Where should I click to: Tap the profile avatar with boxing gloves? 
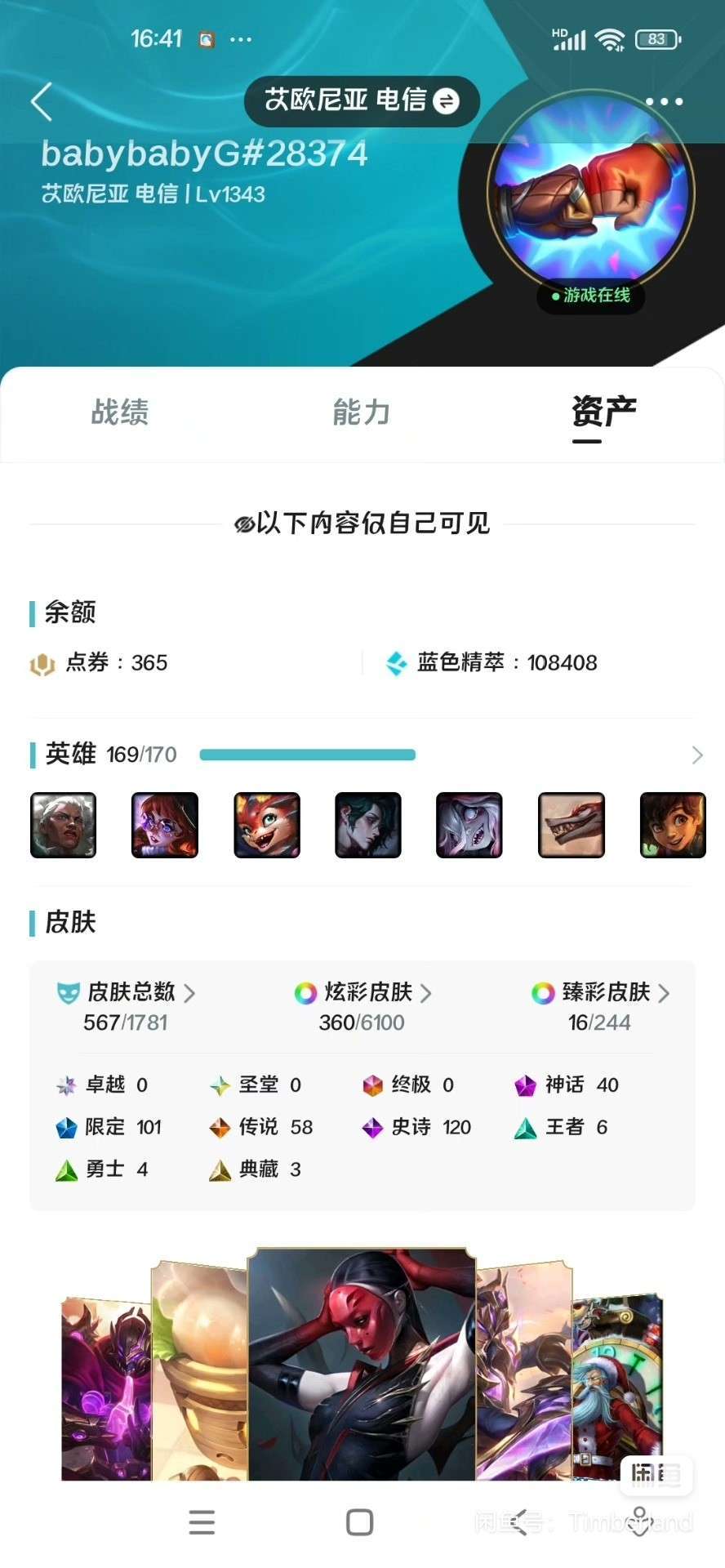coord(590,194)
